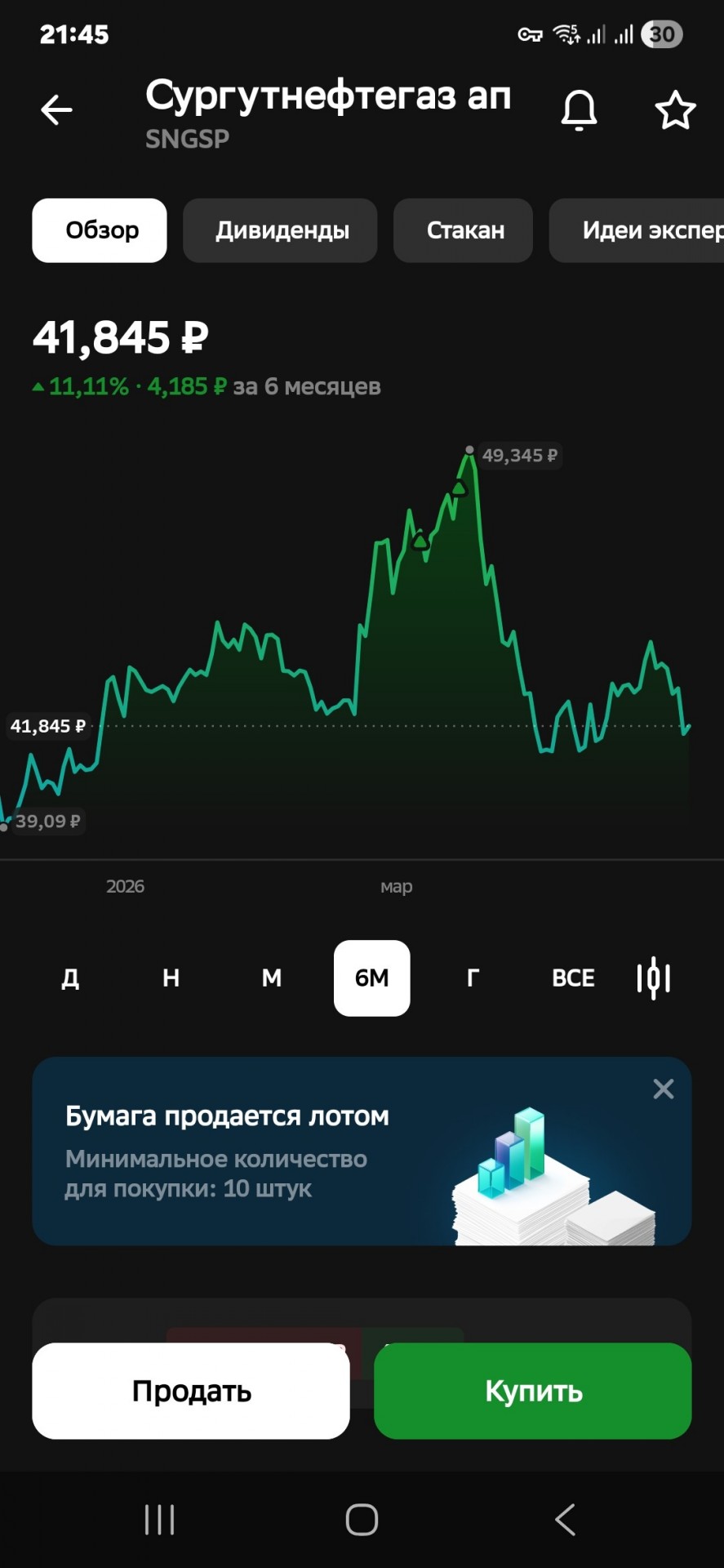
Task: Open recent apps from the navigation bar
Action: click(x=159, y=1520)
